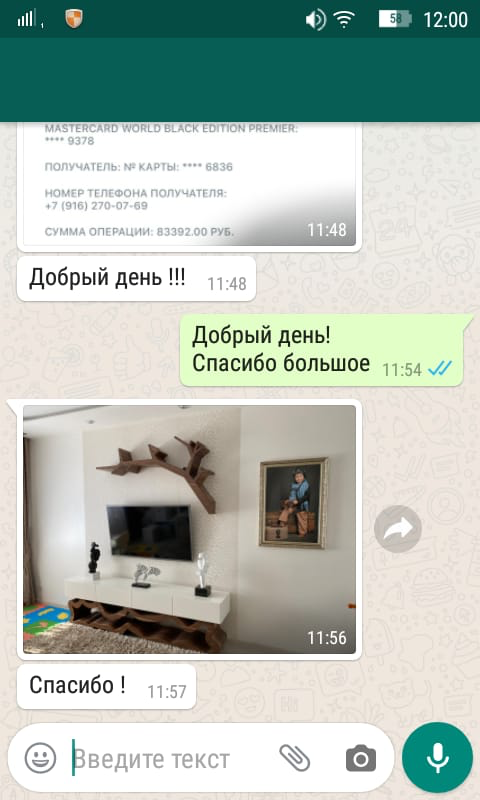This screenshot has height=800, width=480.
Task: Open the living room photo sent at 11:56
Action: (189, 530)
